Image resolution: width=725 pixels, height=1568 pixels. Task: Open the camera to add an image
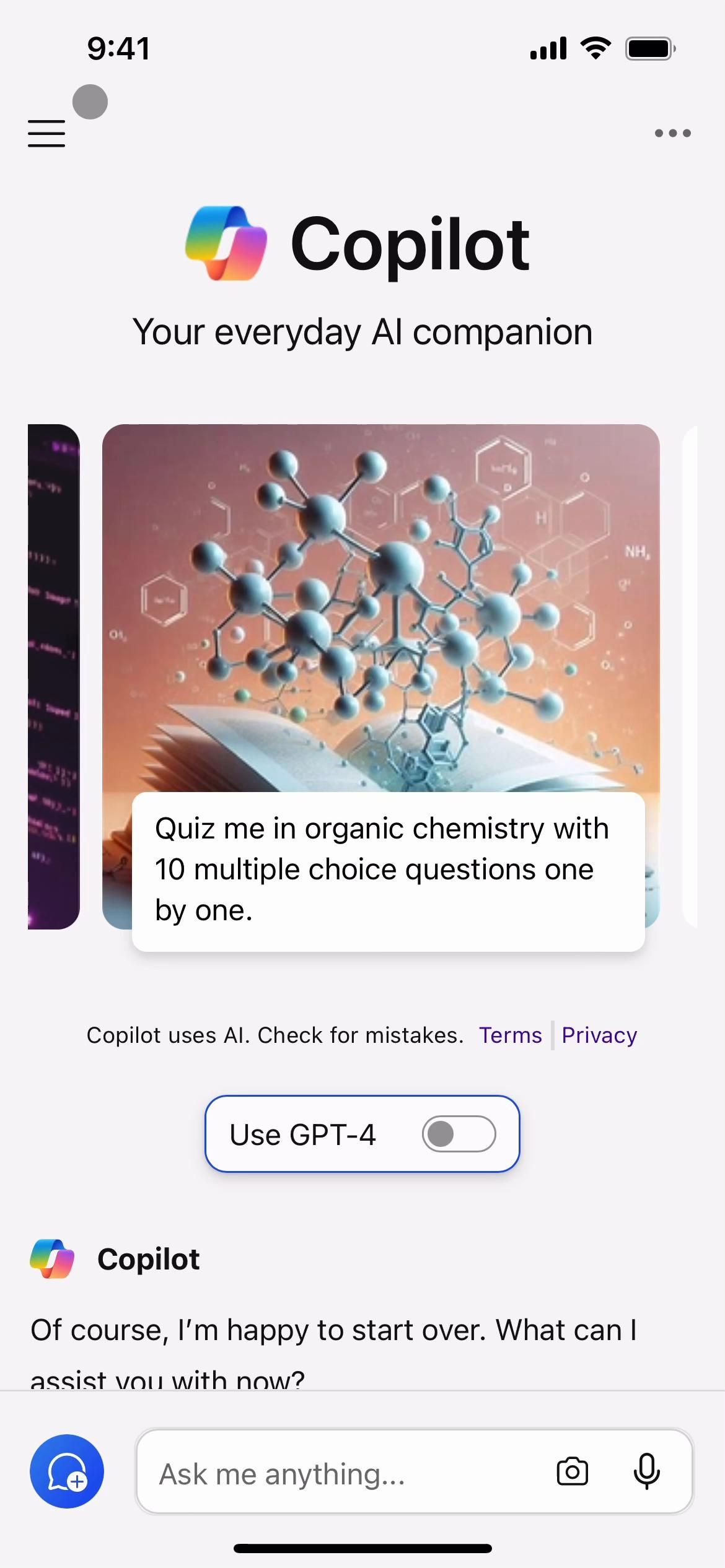tap(572, 1472)
